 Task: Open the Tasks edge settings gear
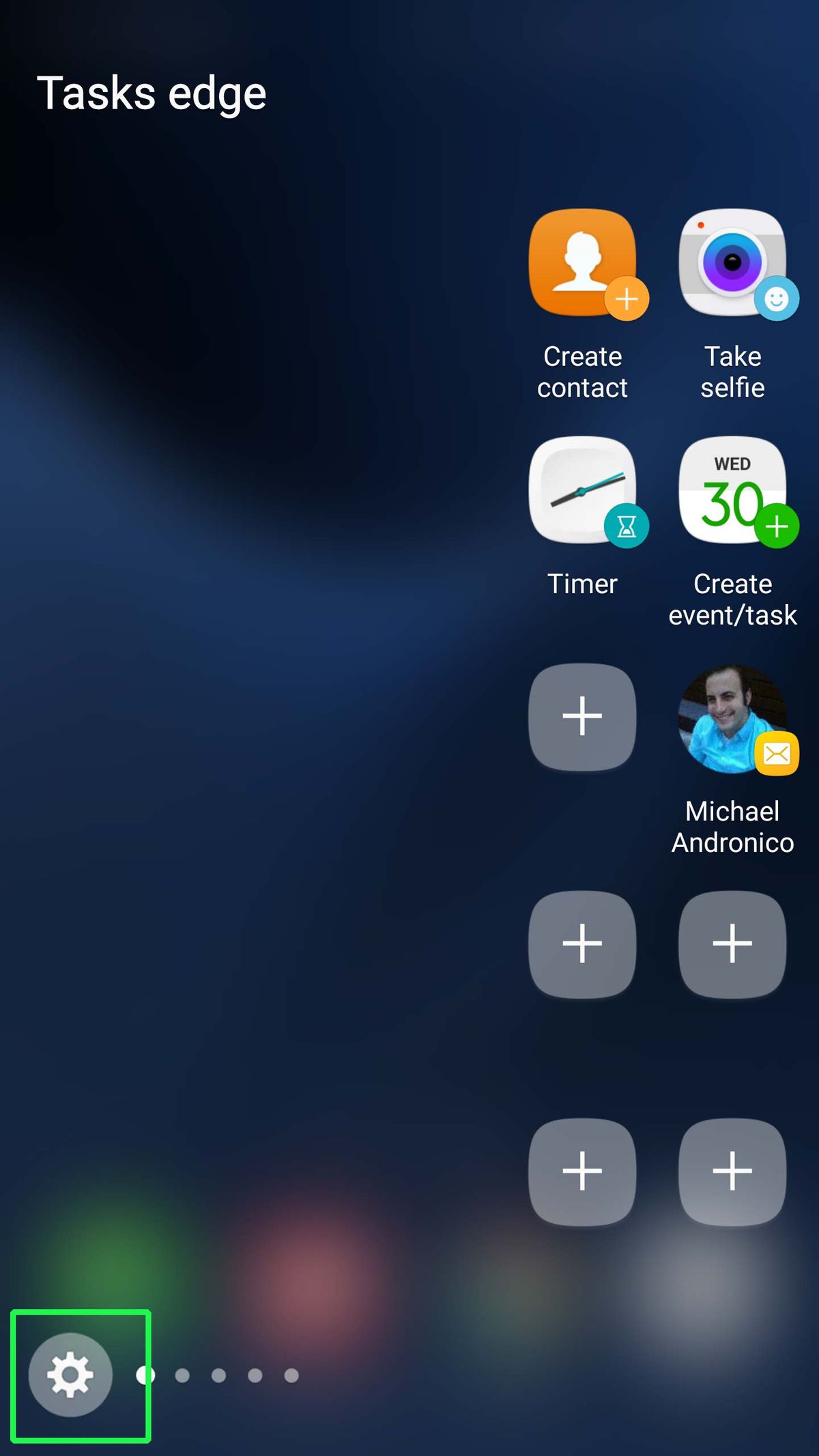(70, 1375)
